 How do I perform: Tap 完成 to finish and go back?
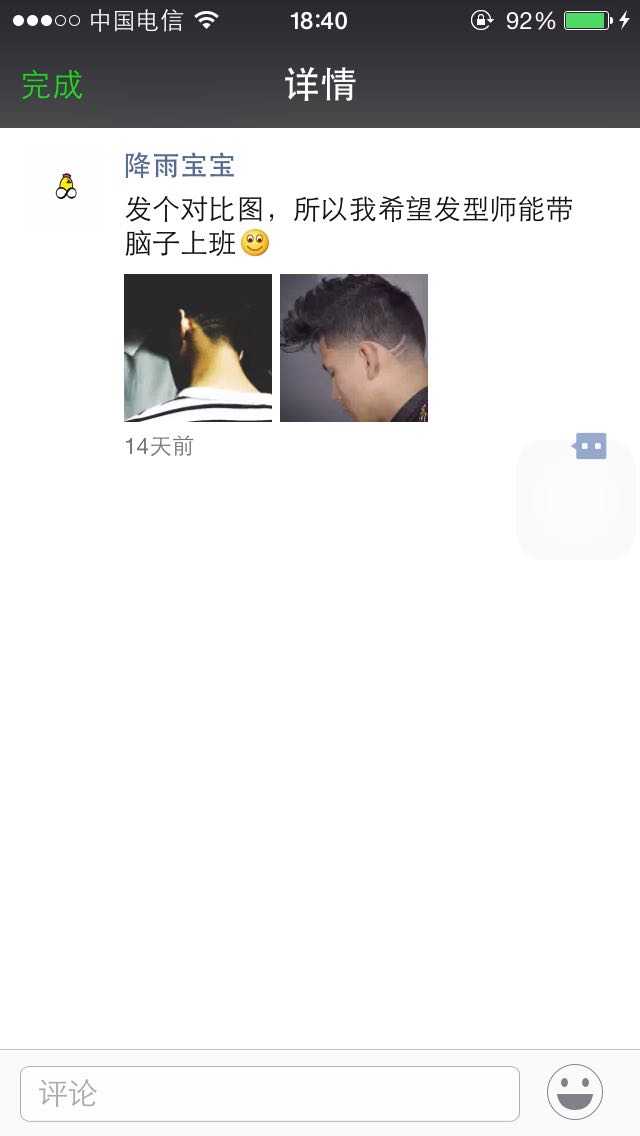coord(52,85)
